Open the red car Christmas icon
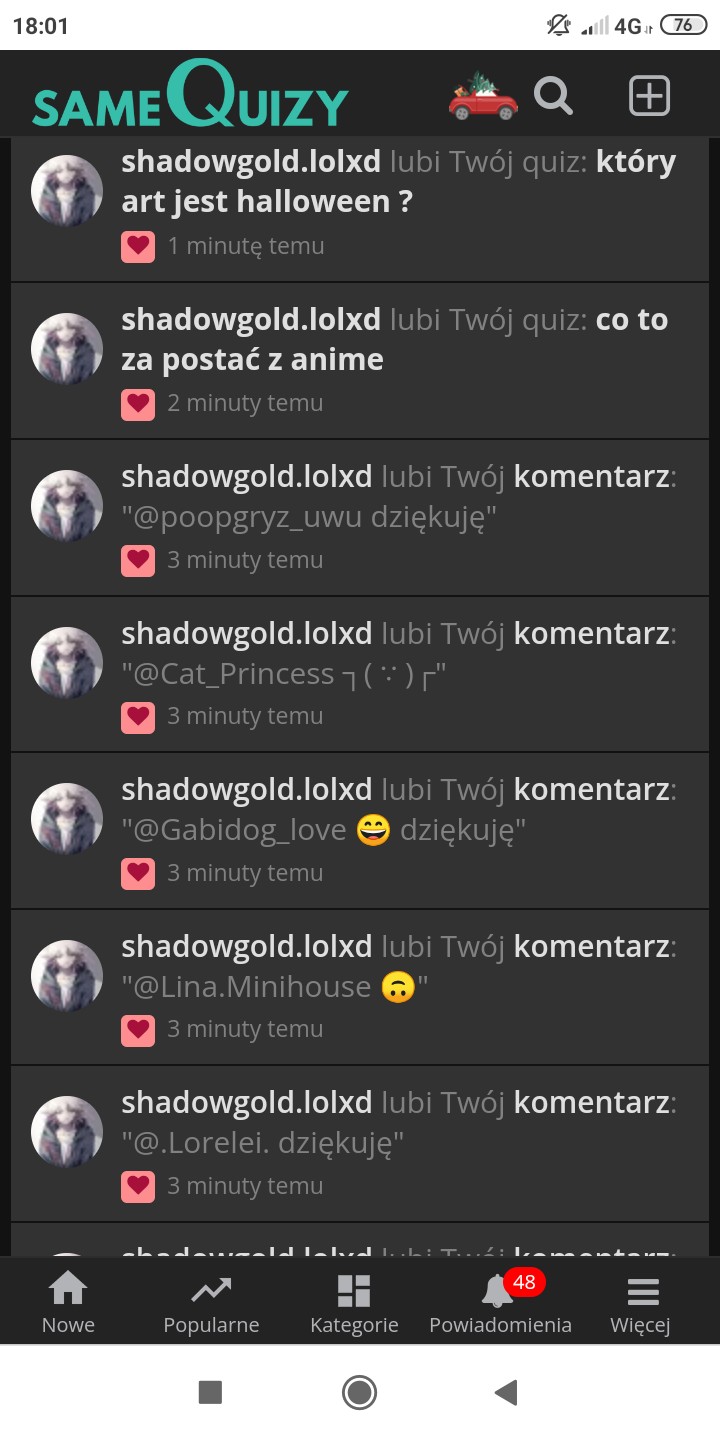 483,96
